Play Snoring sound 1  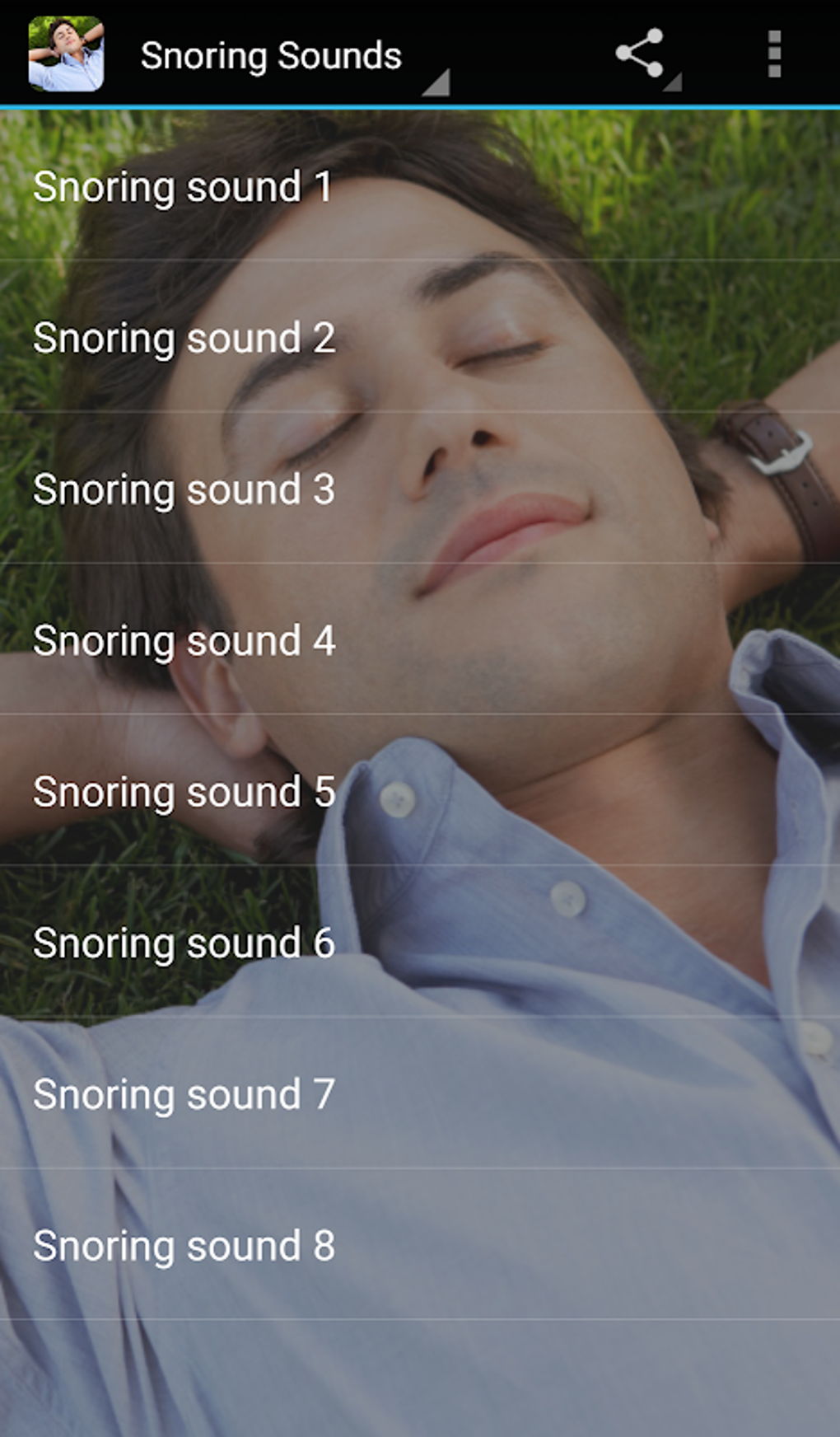[183, 186]
